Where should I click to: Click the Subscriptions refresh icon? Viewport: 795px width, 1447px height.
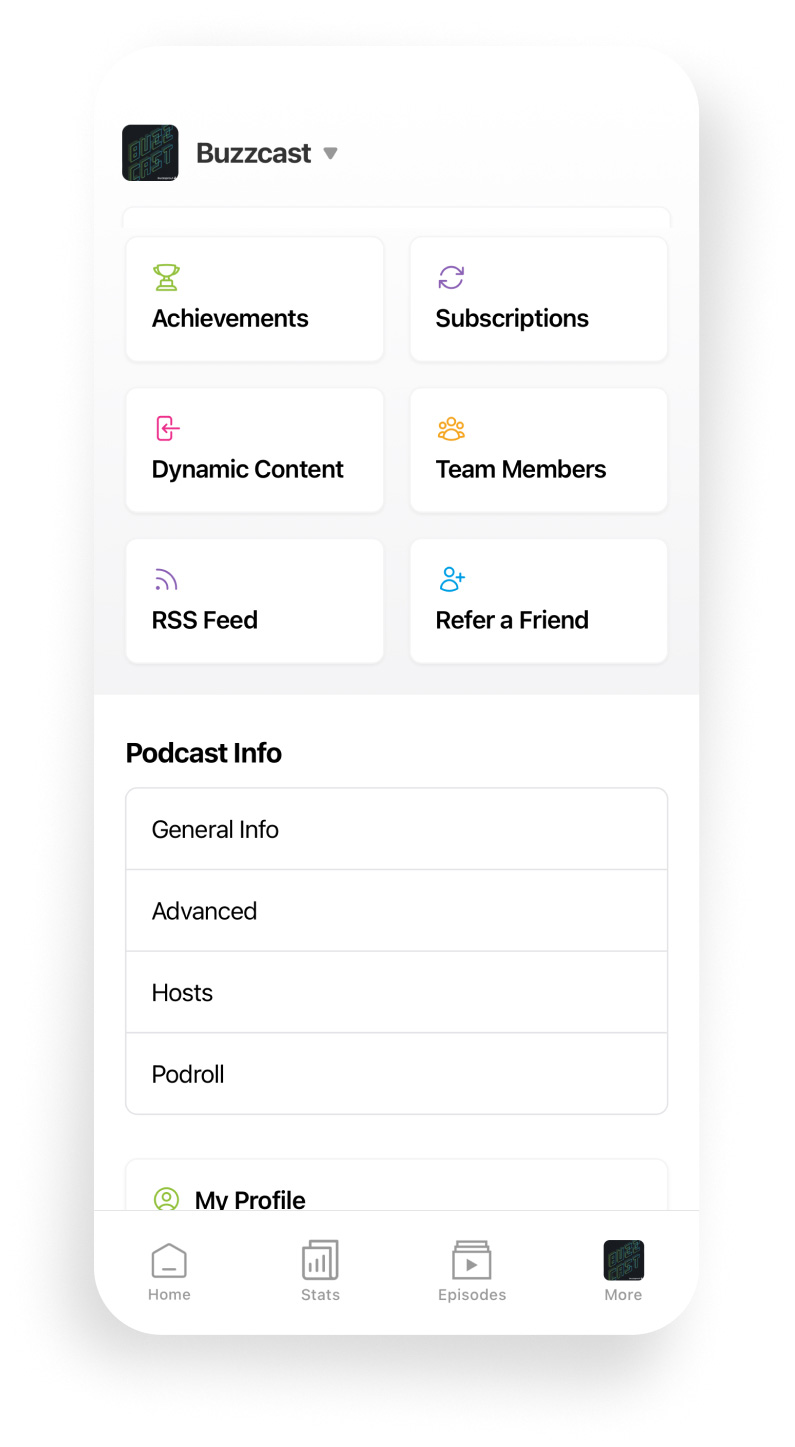(x=450, y=277)
